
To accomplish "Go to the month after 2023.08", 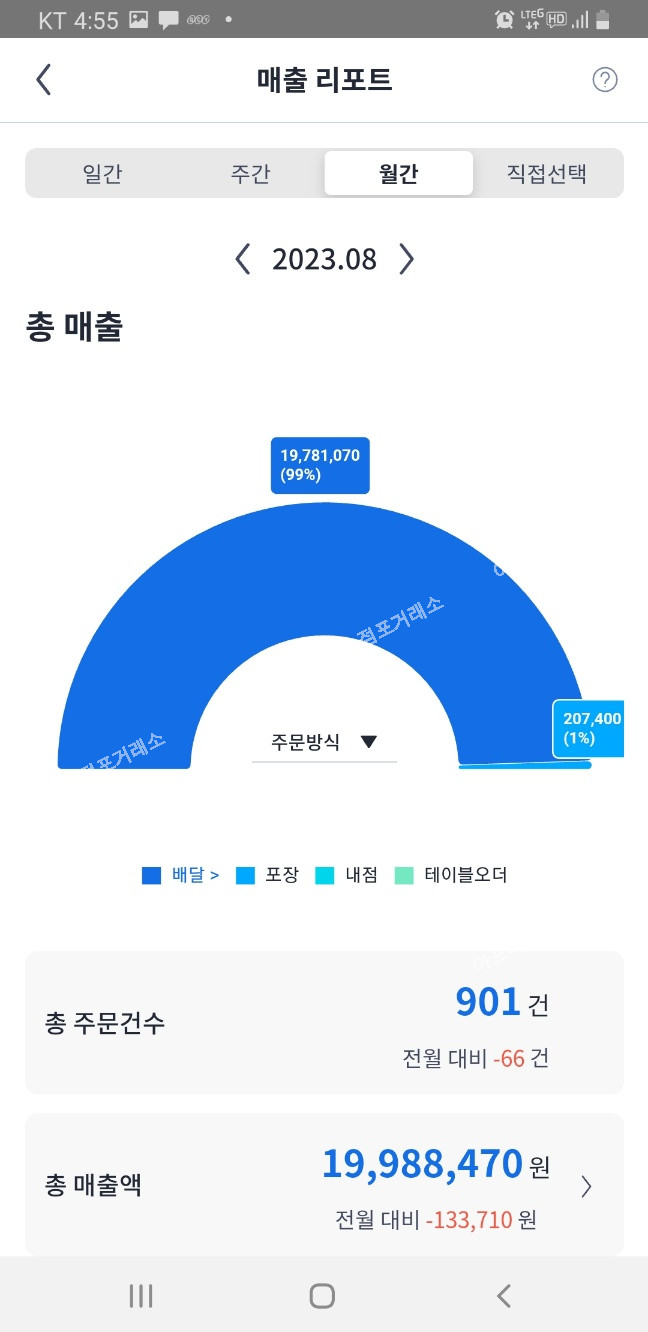I will (406, 260).
